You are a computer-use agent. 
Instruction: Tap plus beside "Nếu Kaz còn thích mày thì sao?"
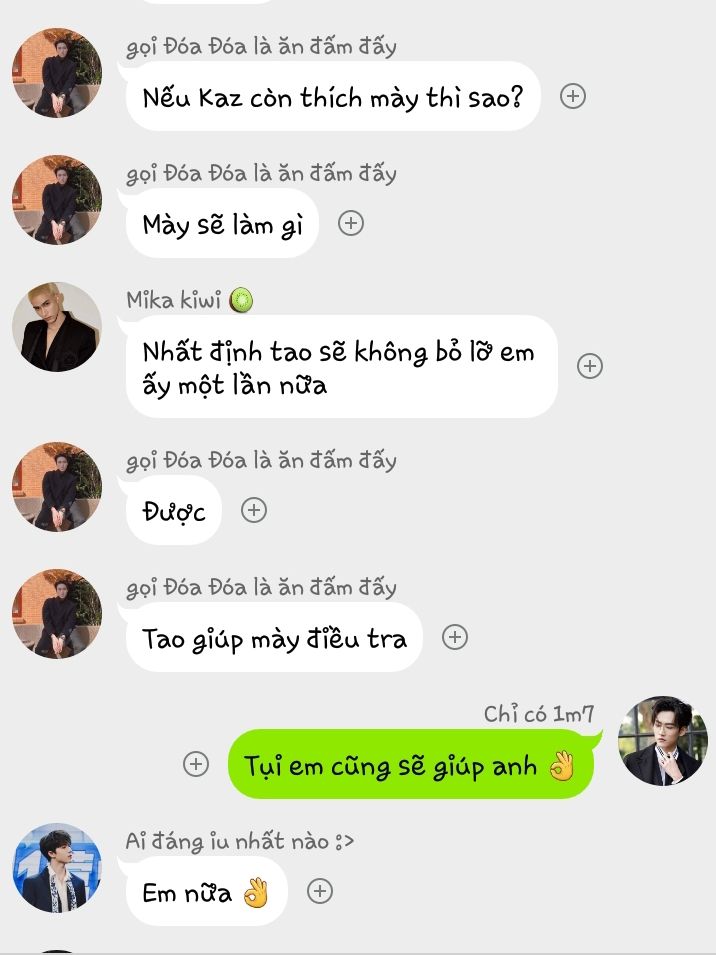coord(573,96)
